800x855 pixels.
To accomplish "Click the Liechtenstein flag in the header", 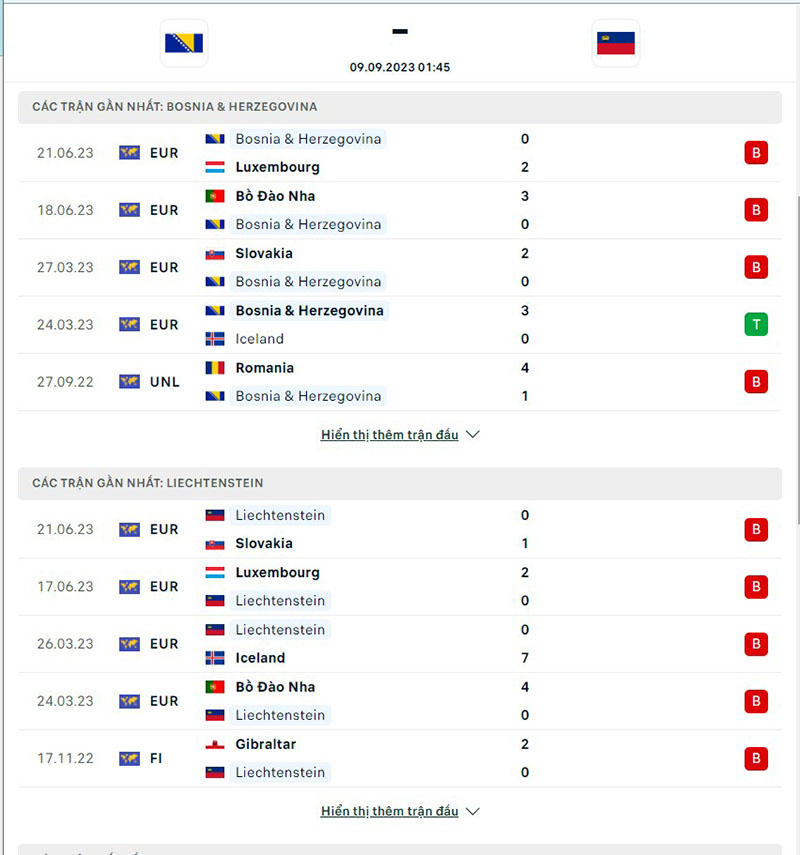I will (615, 42).
